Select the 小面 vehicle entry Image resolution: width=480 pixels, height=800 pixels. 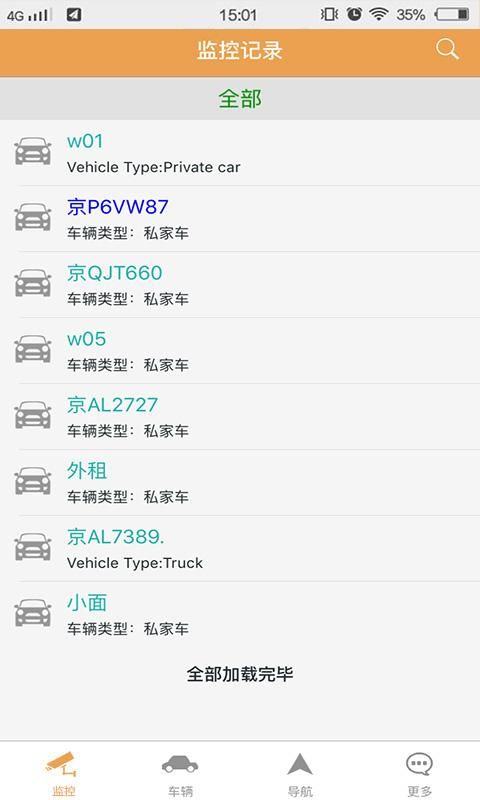(x=240, y=614)
